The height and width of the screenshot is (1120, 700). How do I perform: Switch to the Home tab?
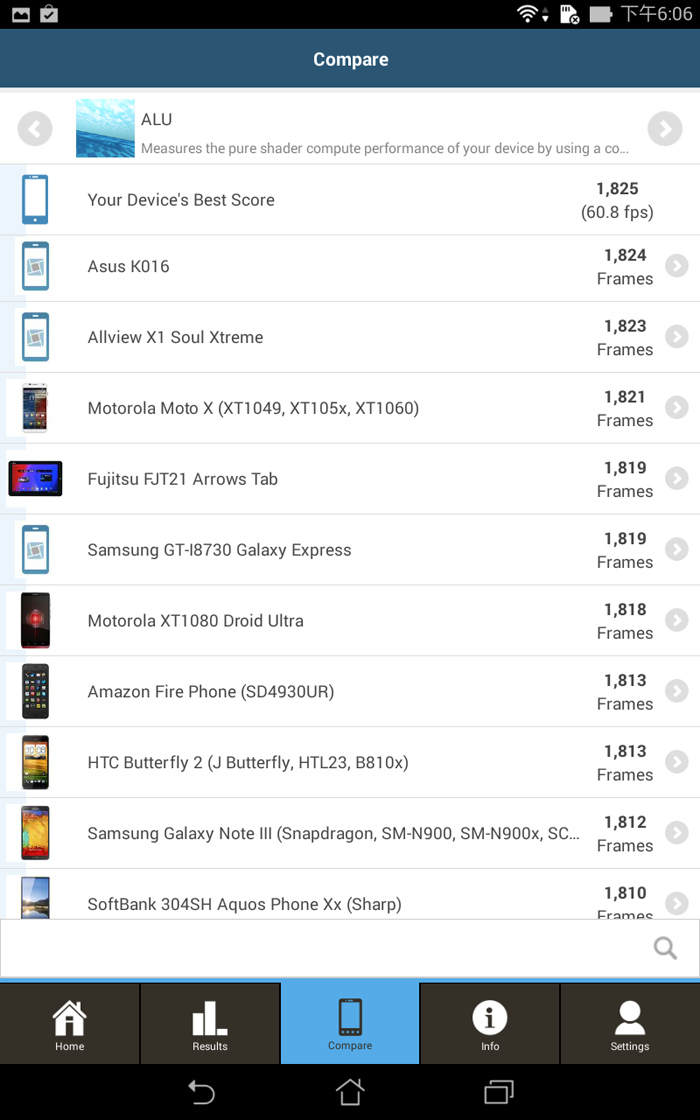[x=69, y=1024]
